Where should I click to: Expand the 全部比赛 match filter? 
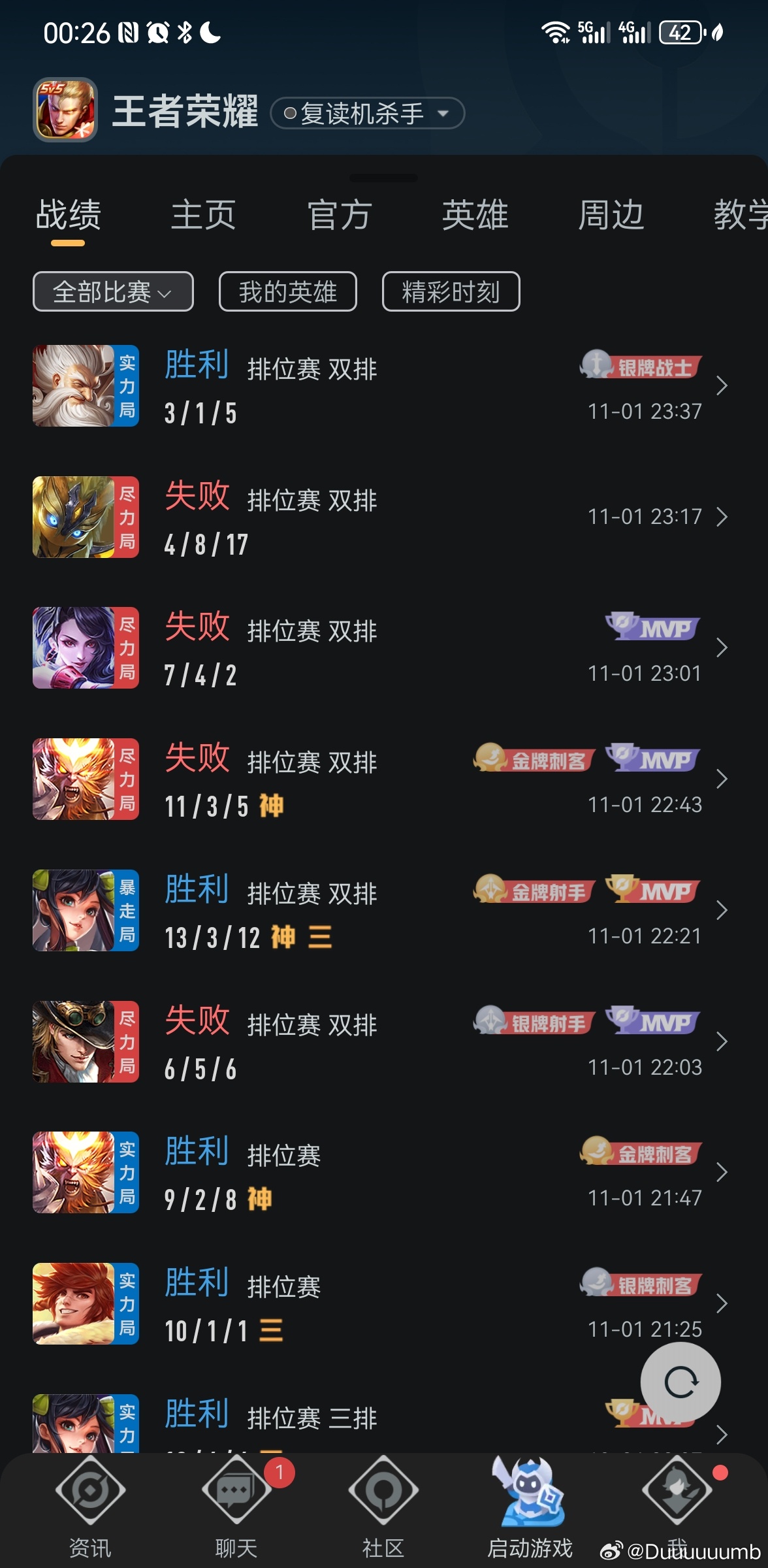click(113, 291)
